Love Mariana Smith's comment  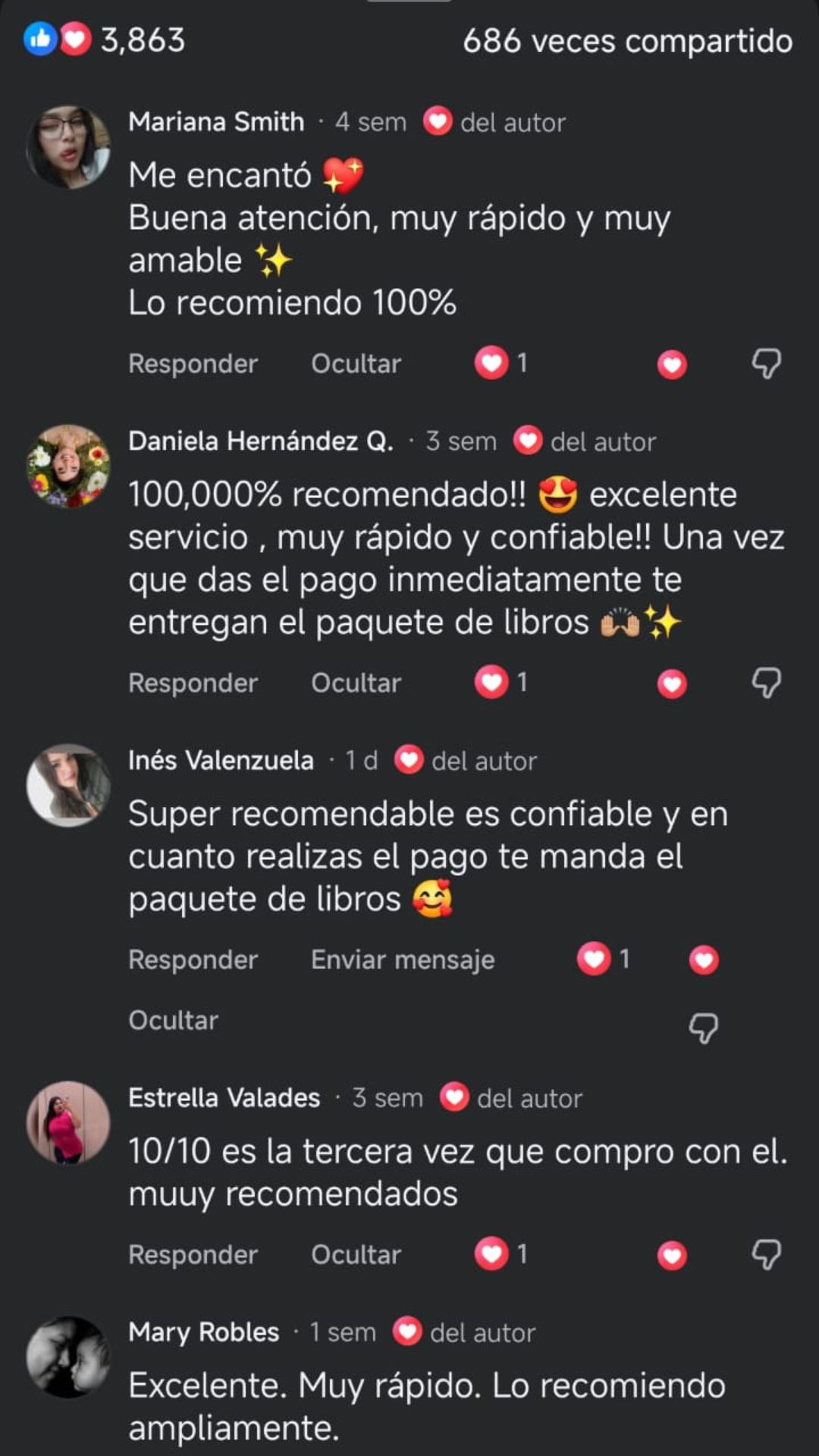click(672, 365)
